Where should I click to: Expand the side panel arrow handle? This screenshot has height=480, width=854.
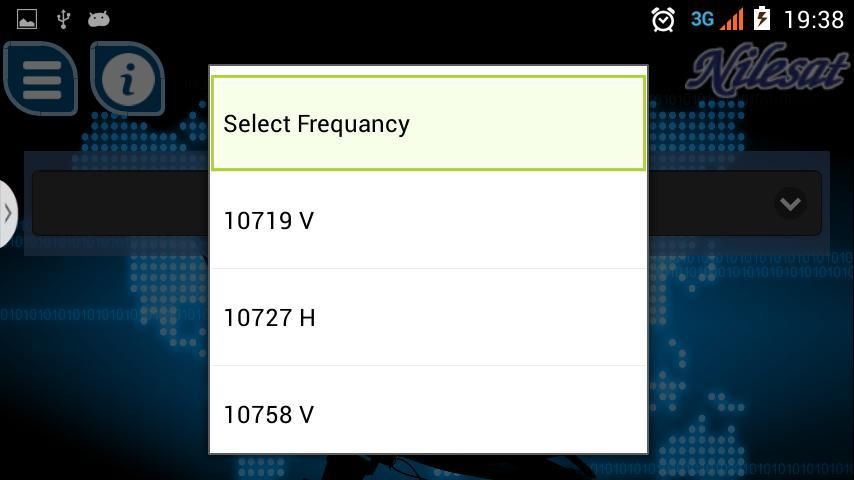(8, 212)
